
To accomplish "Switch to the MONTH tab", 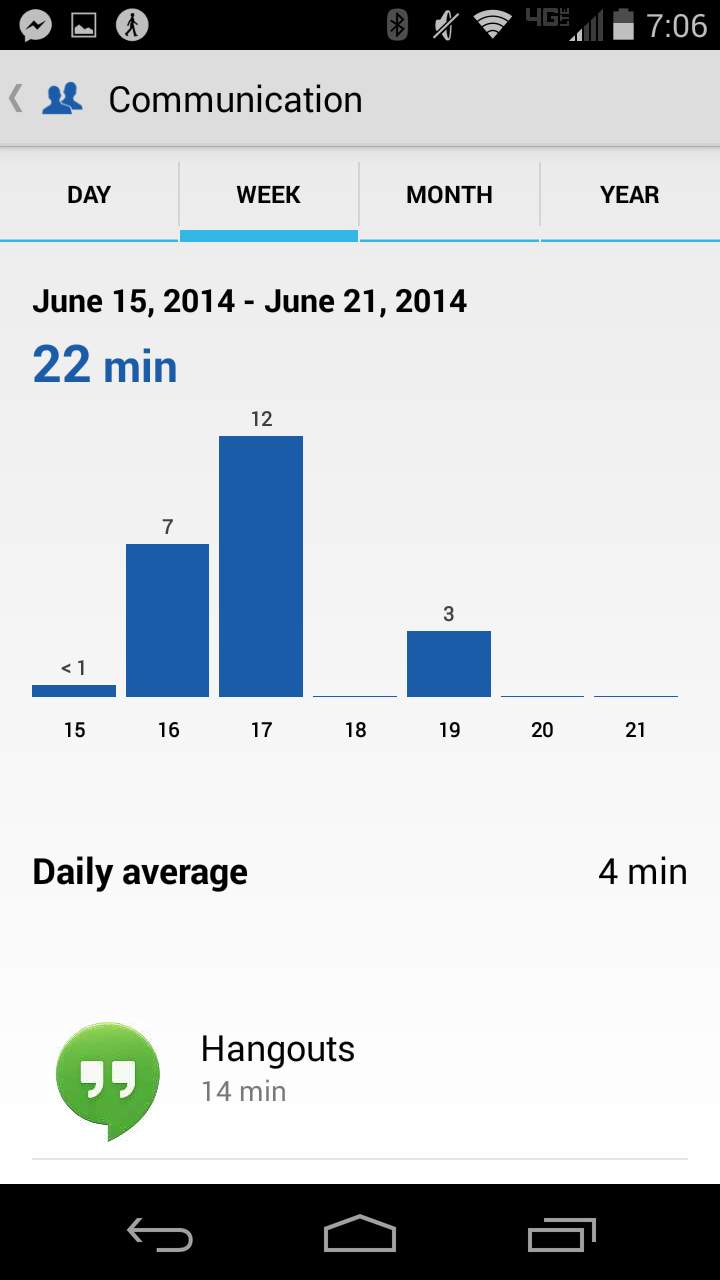I will (449, 195).
